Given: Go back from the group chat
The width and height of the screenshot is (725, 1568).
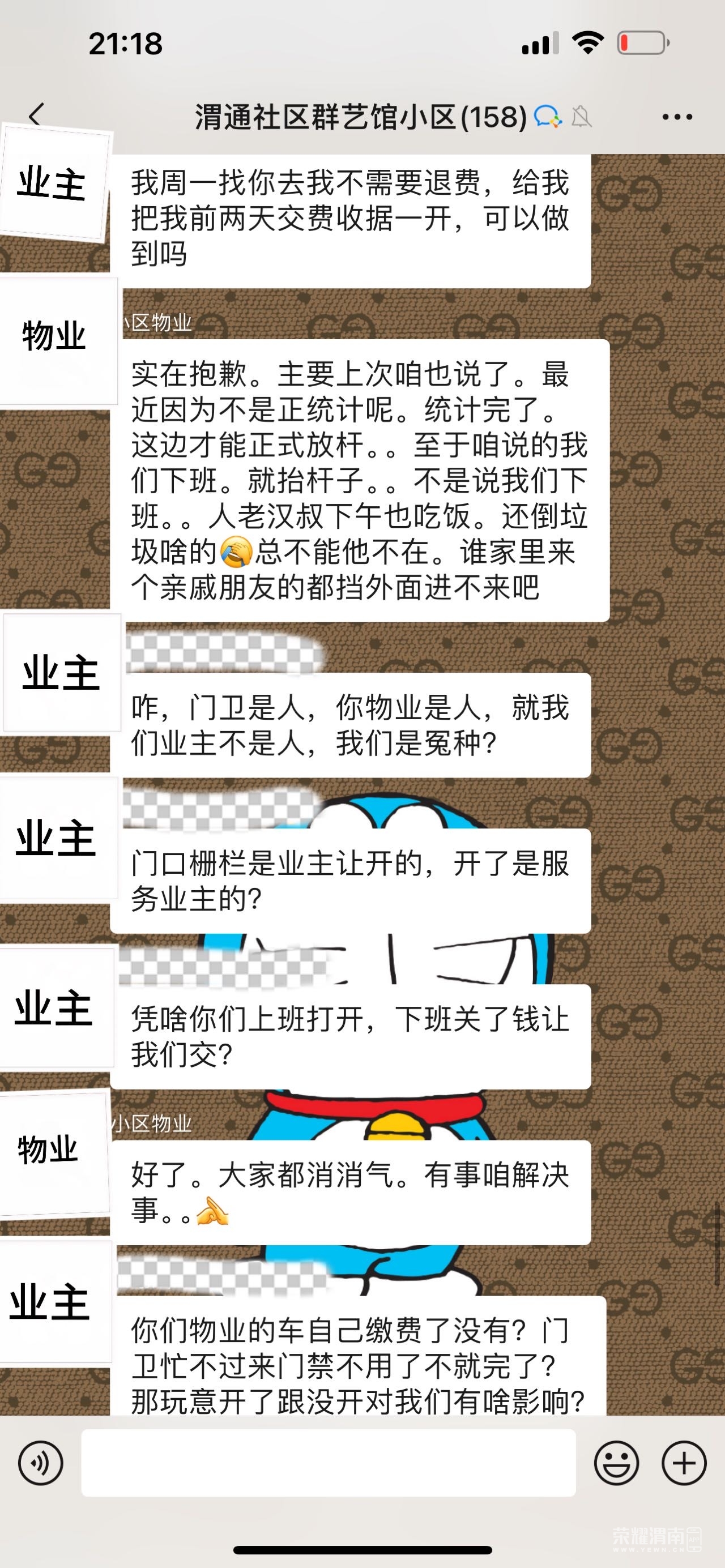Looking at the screenshot, I should click(x=36, y=114).
